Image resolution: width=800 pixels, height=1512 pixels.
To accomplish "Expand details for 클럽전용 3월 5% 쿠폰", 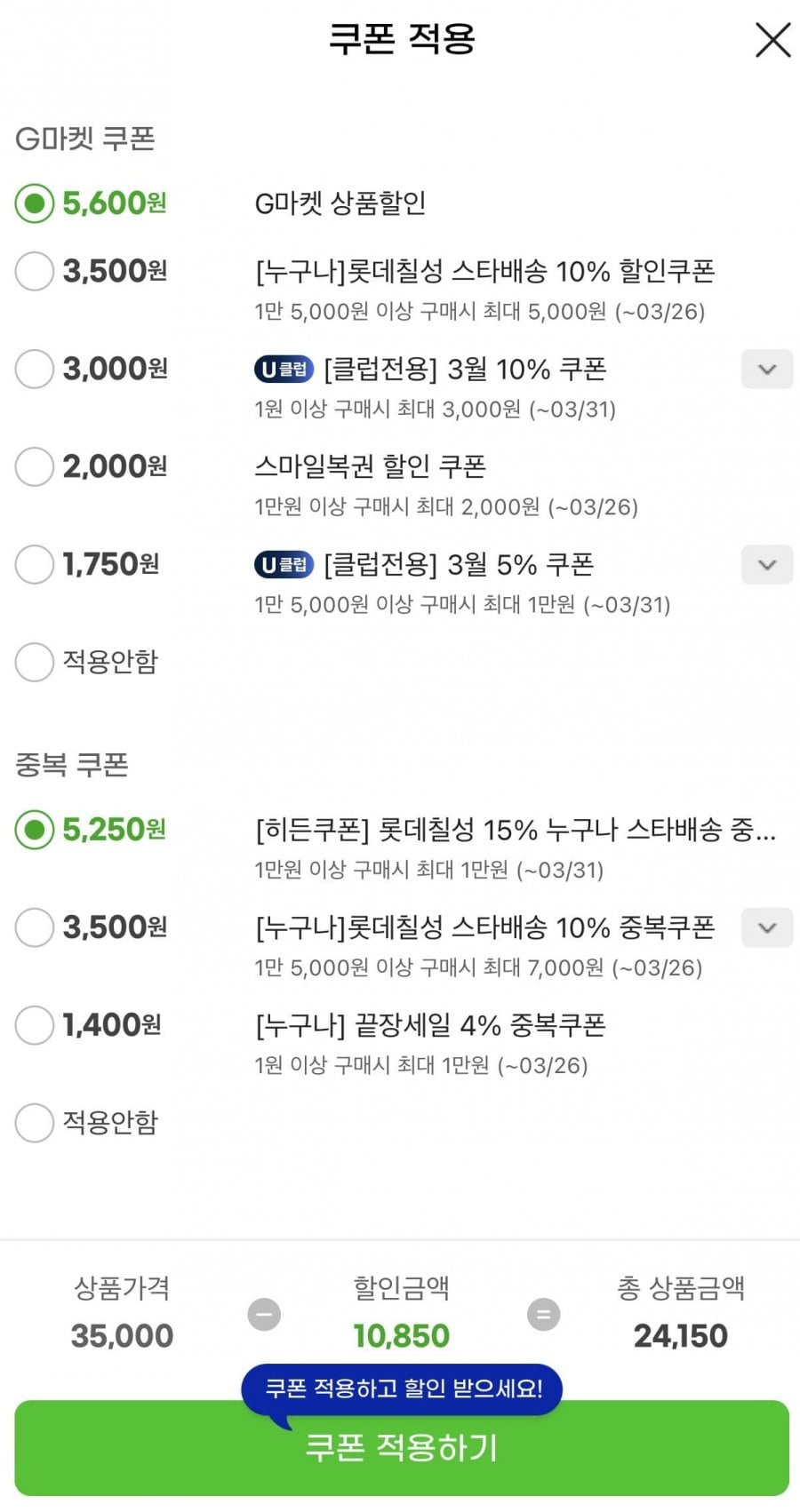I will [x=766, y=564].
